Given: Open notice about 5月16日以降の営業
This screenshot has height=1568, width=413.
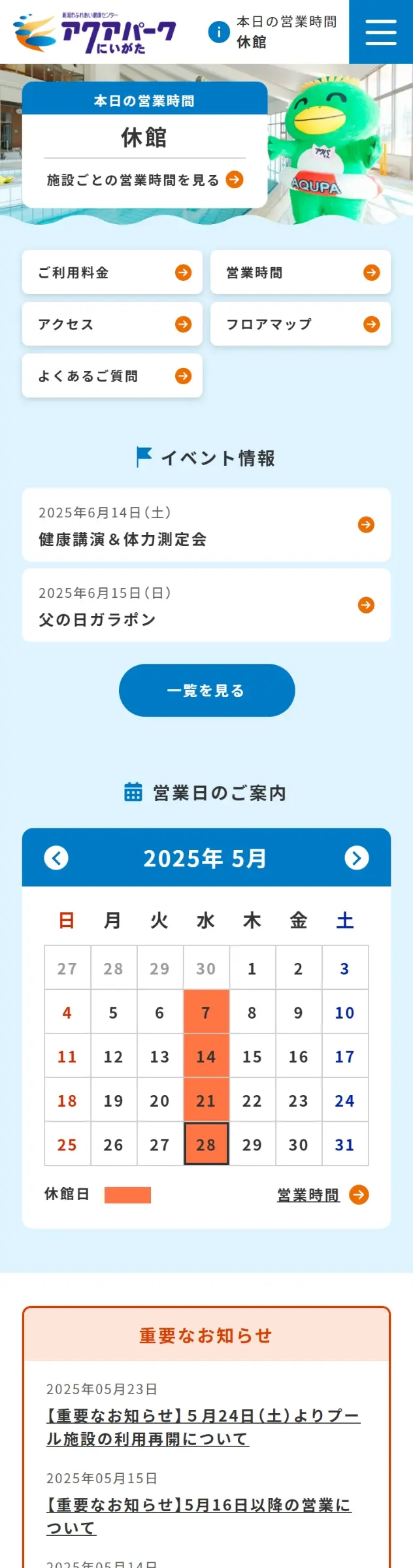Looking at the screenshot, I should [x=199, y=1516].
